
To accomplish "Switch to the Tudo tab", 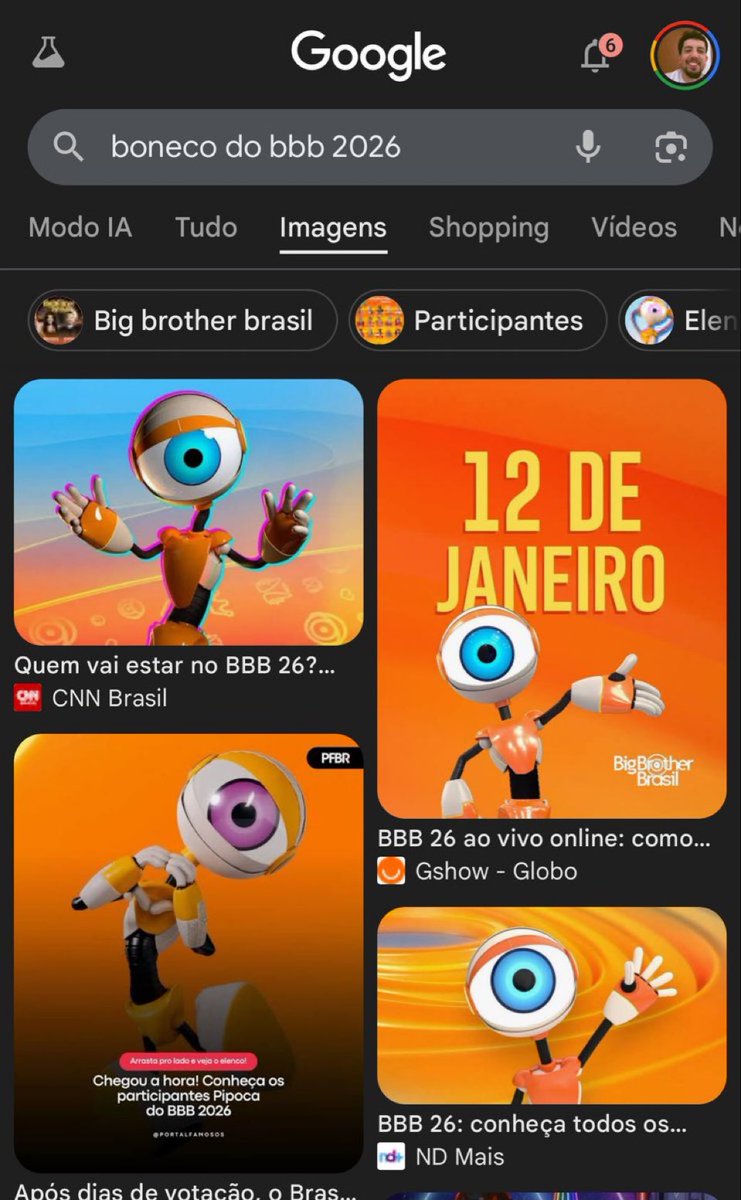I will [206, 227].
